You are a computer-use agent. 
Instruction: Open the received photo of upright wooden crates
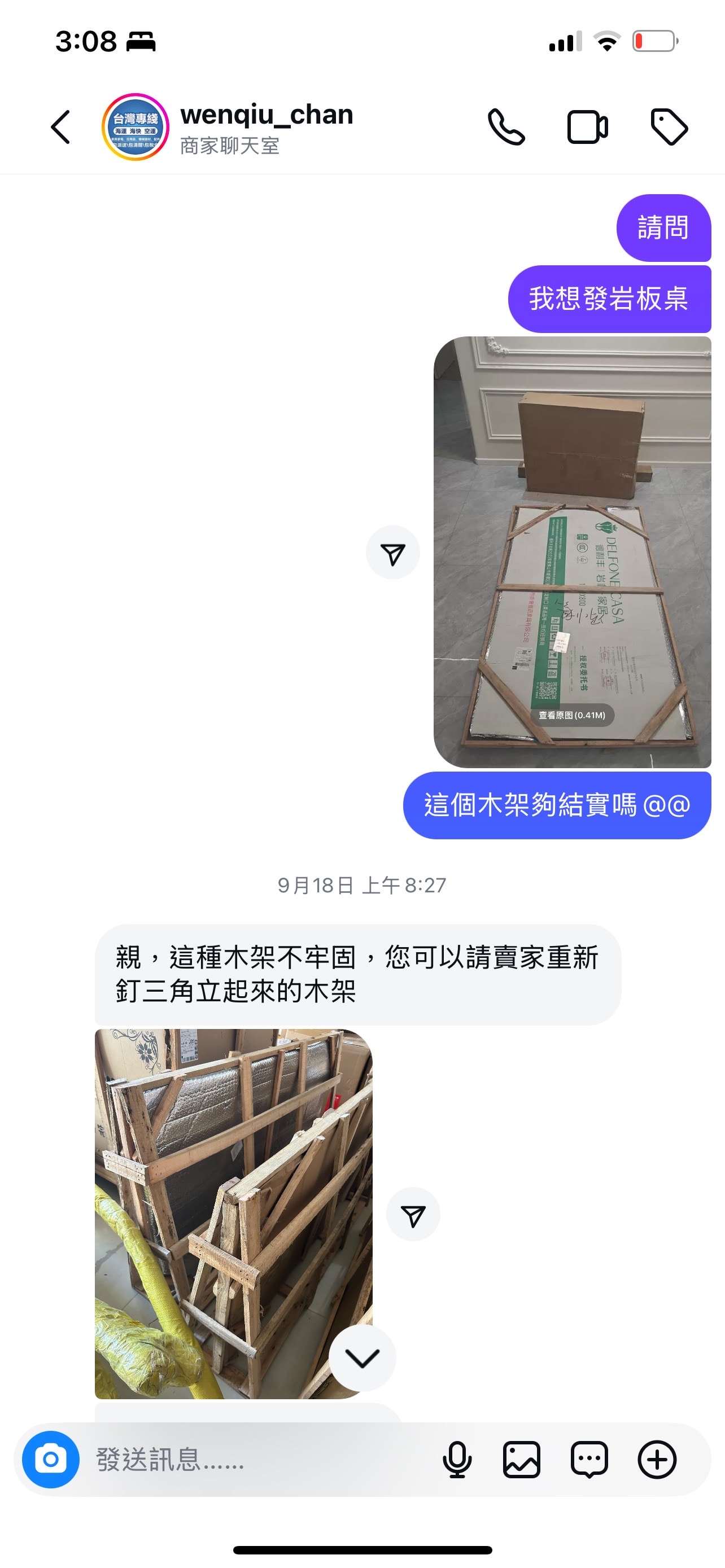click(x=233, y=1212)
